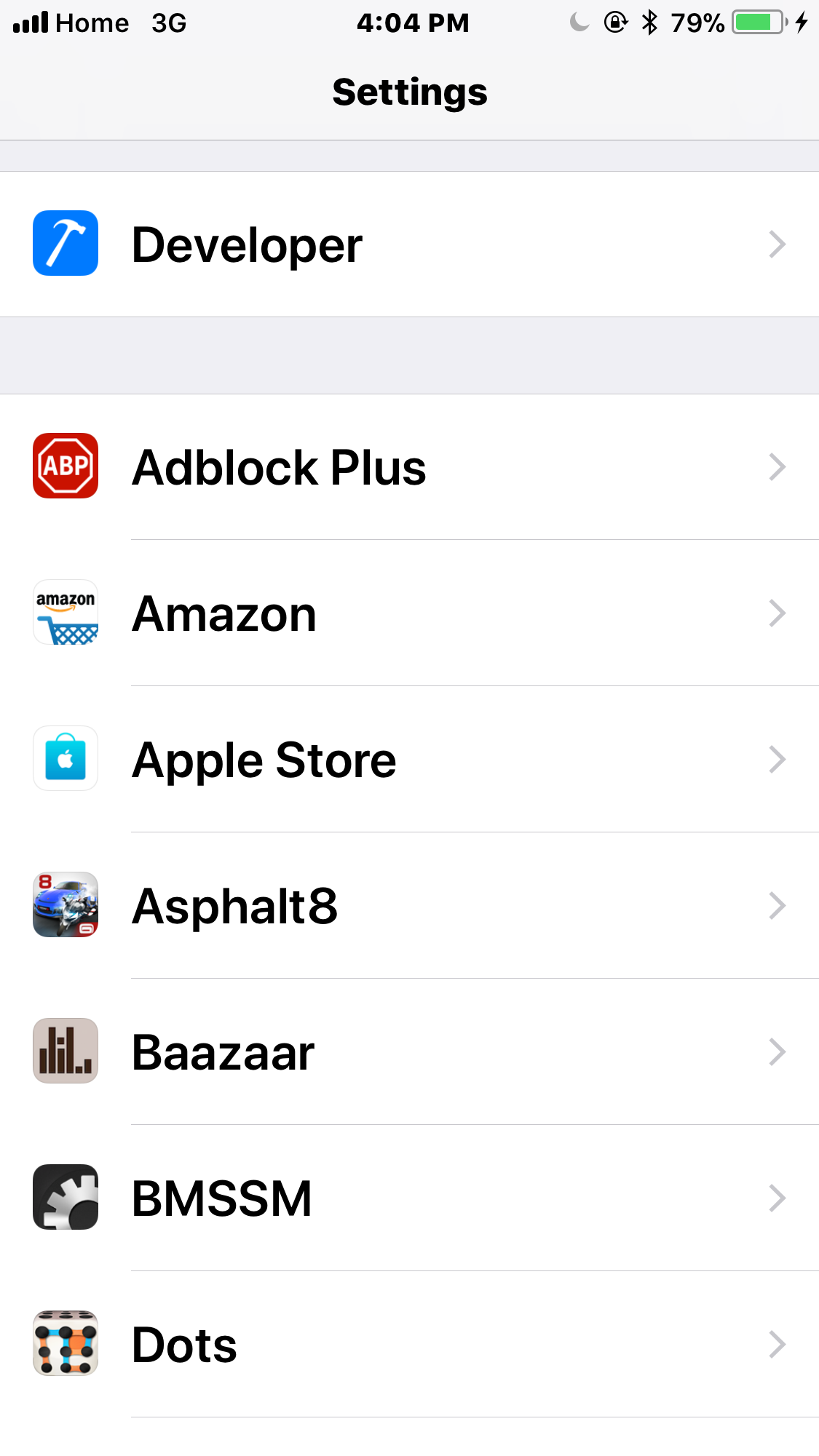Open the BMSSM gear icon

tap(65, 1198)
